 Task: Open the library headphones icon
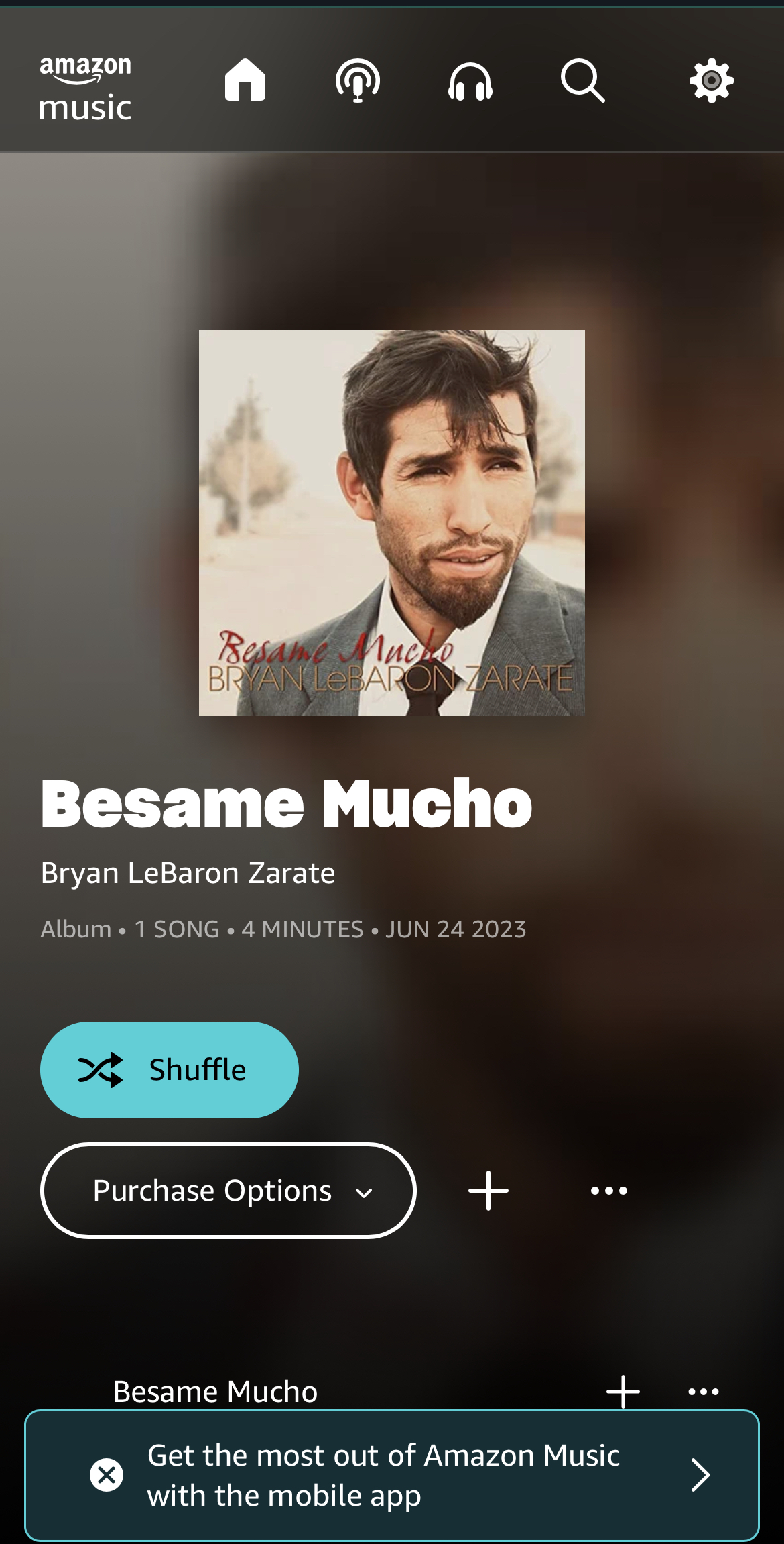click(470, 81)
